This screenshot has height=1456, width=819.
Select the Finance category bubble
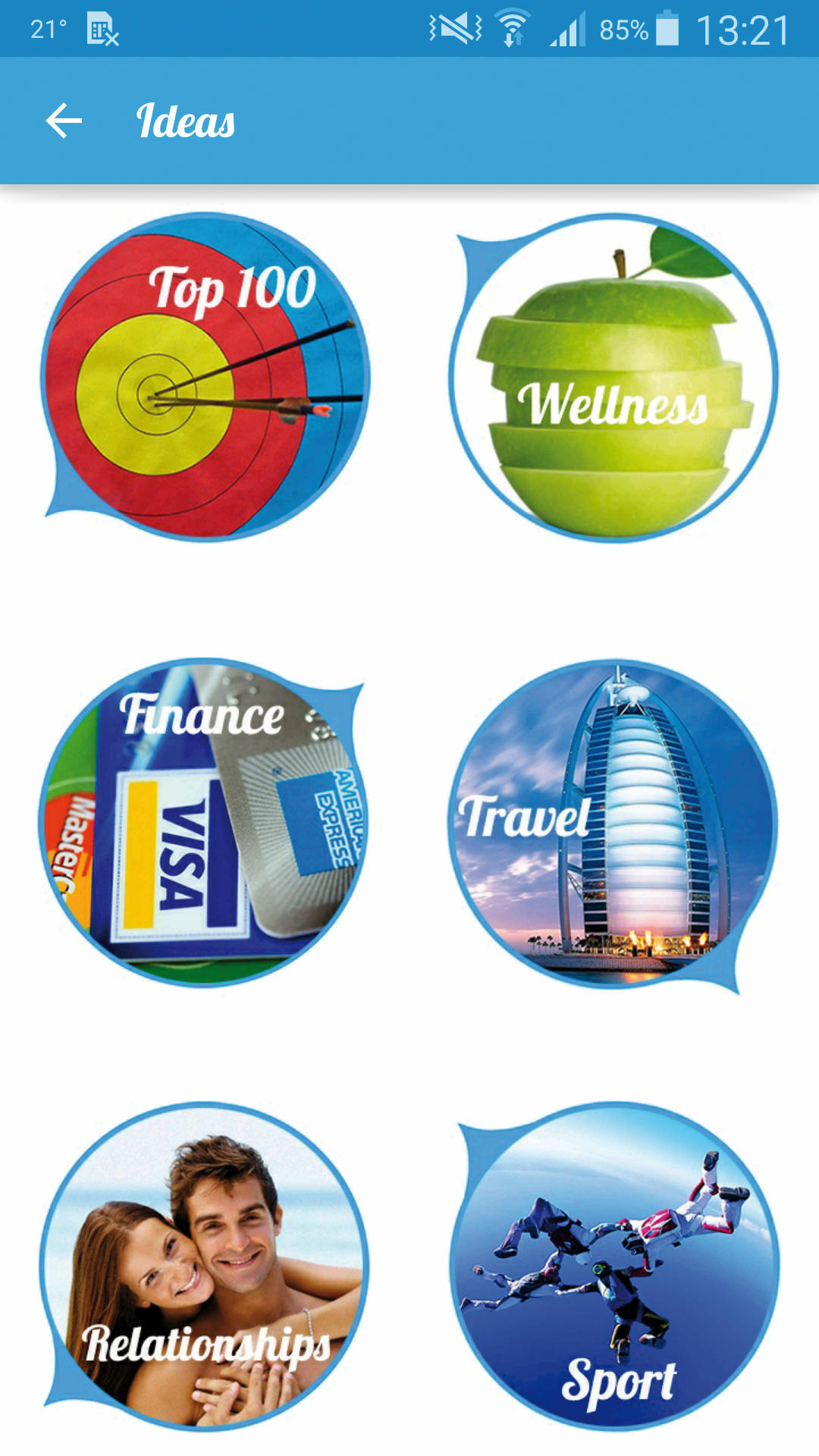point(203,823)
